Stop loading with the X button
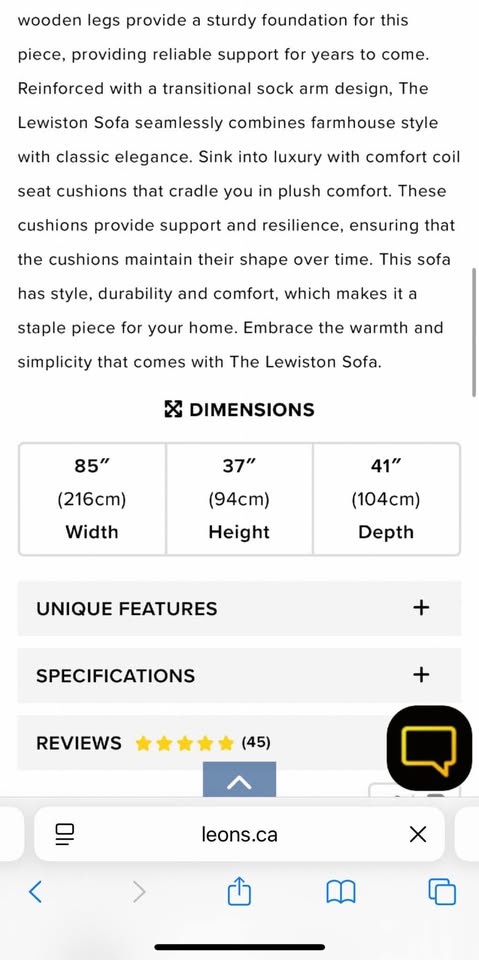 [x=418, y=834]
